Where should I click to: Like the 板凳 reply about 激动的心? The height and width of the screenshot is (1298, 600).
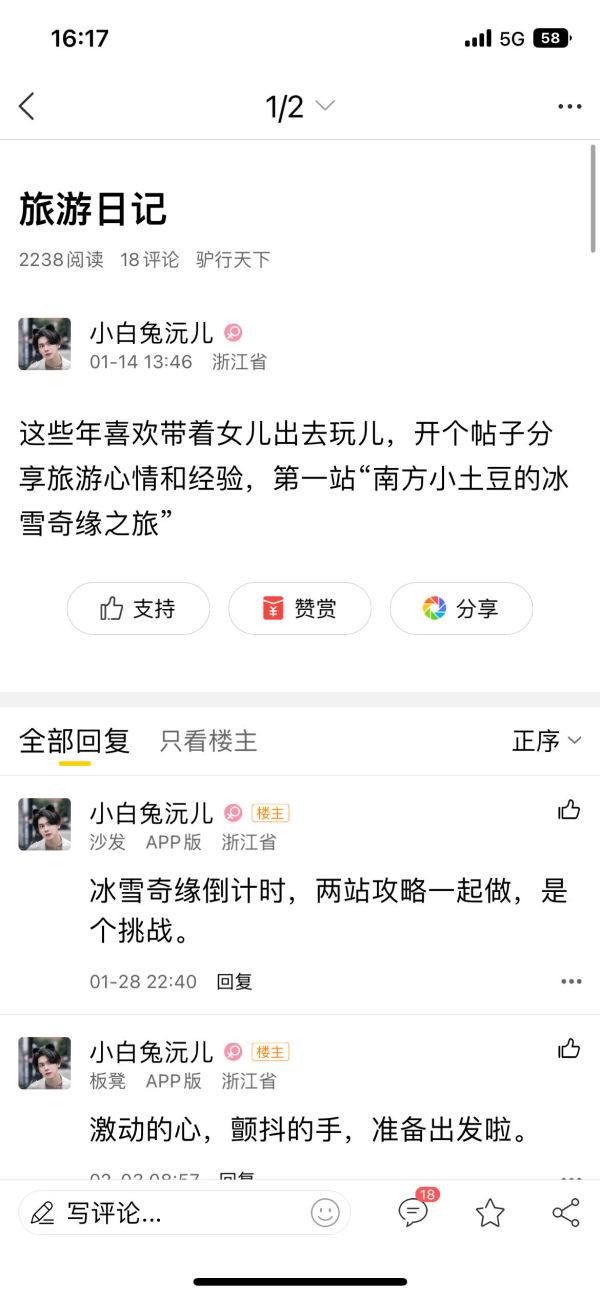pos(569,1048)
